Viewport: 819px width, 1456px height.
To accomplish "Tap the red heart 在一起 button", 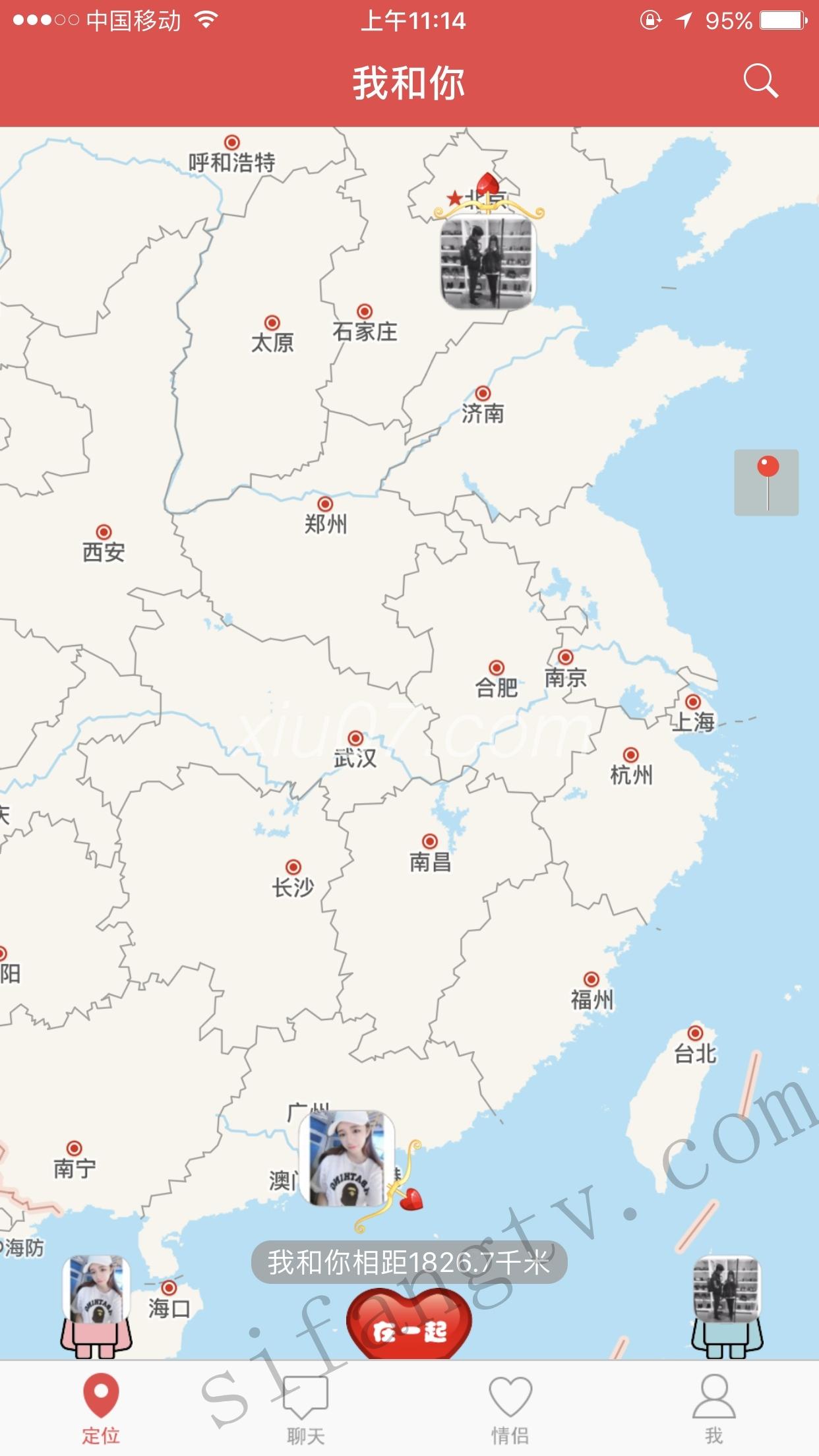I will pyautogui.click(x=409, y=1327).
